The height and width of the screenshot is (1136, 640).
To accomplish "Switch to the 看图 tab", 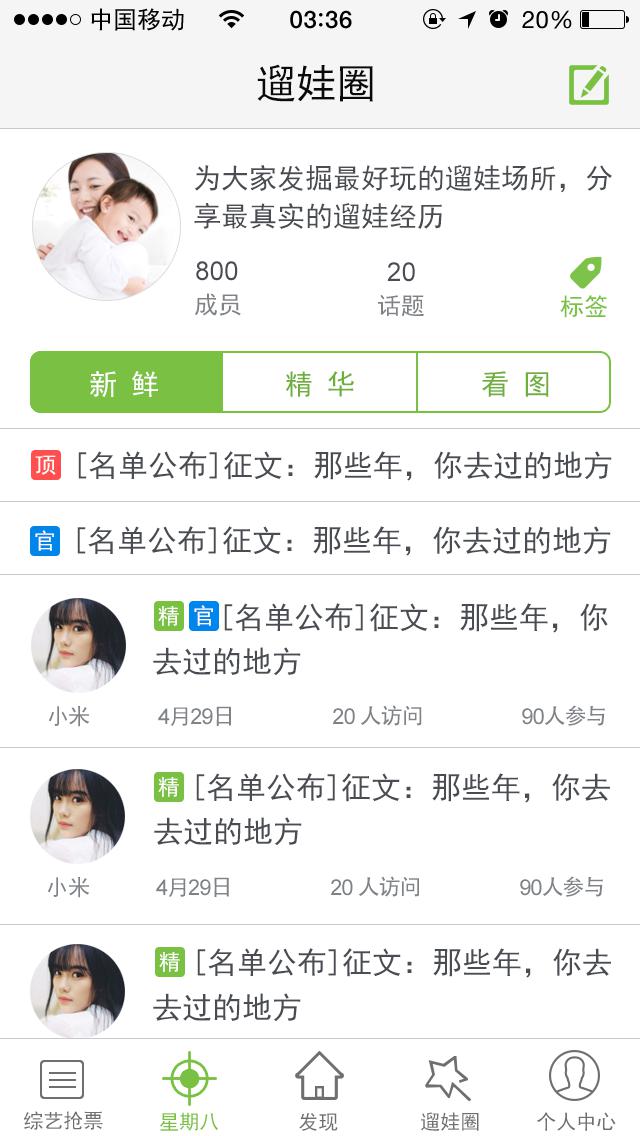I will point(514,383).
